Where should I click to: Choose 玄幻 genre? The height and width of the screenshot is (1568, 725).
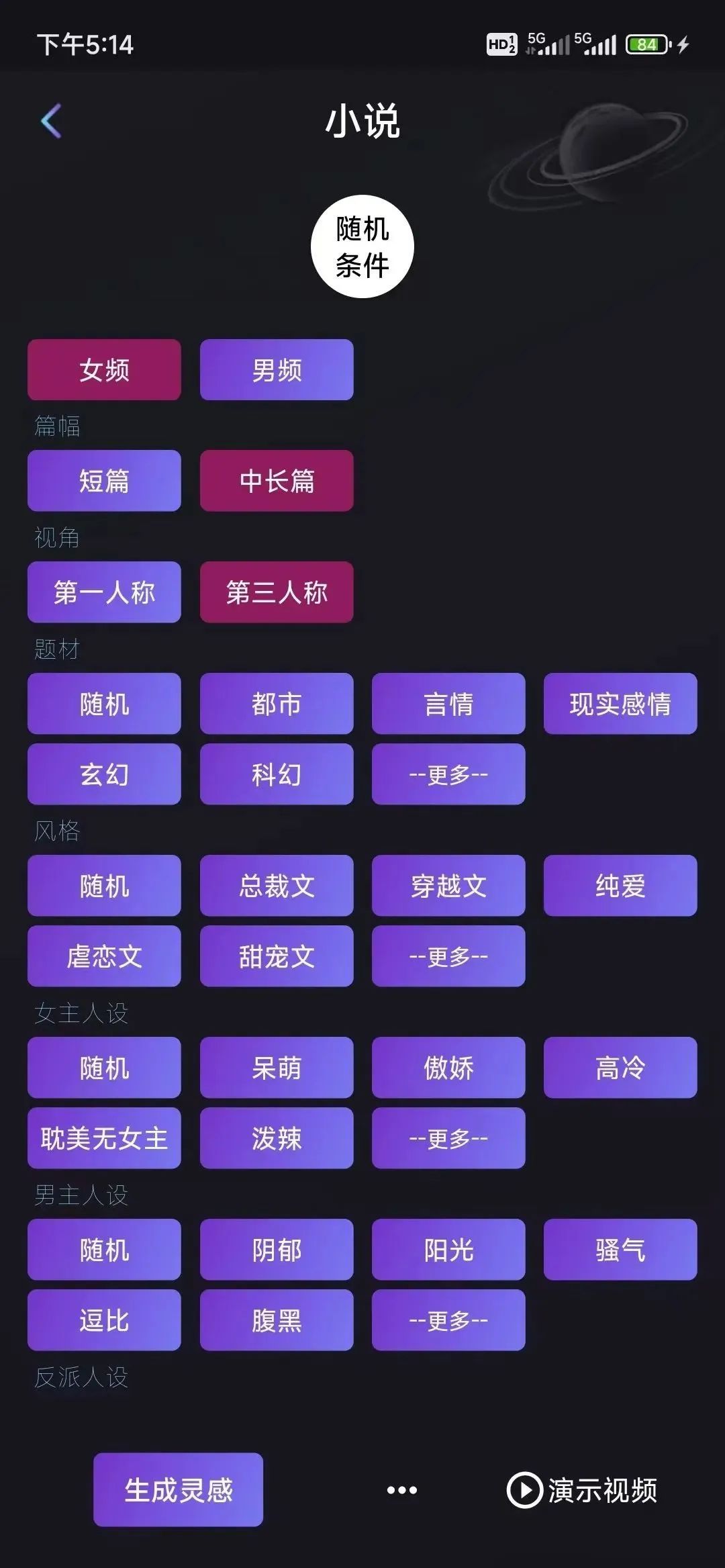[x=104, y=774]
